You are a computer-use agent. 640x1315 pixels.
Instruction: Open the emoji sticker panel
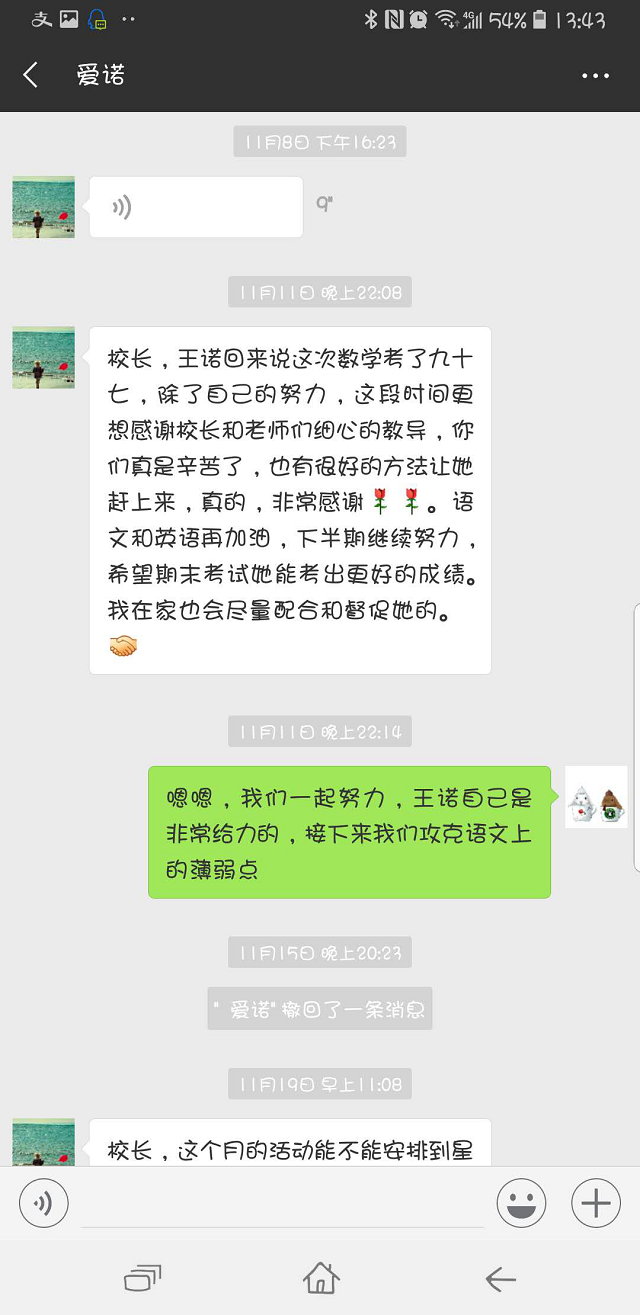coord(521,1203)
